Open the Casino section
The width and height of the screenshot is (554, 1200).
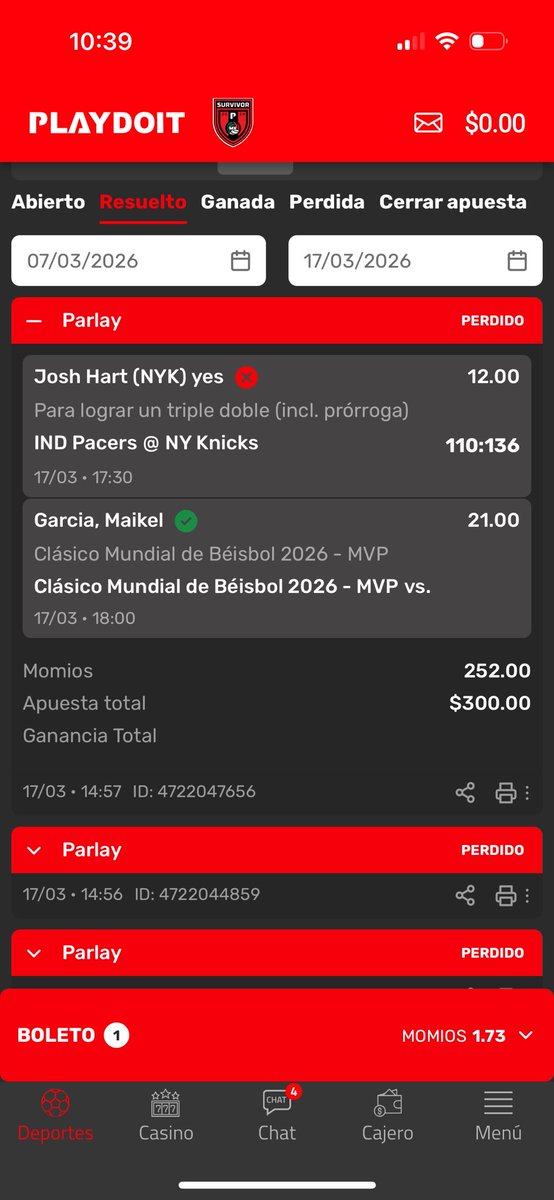click(166, 1115)
